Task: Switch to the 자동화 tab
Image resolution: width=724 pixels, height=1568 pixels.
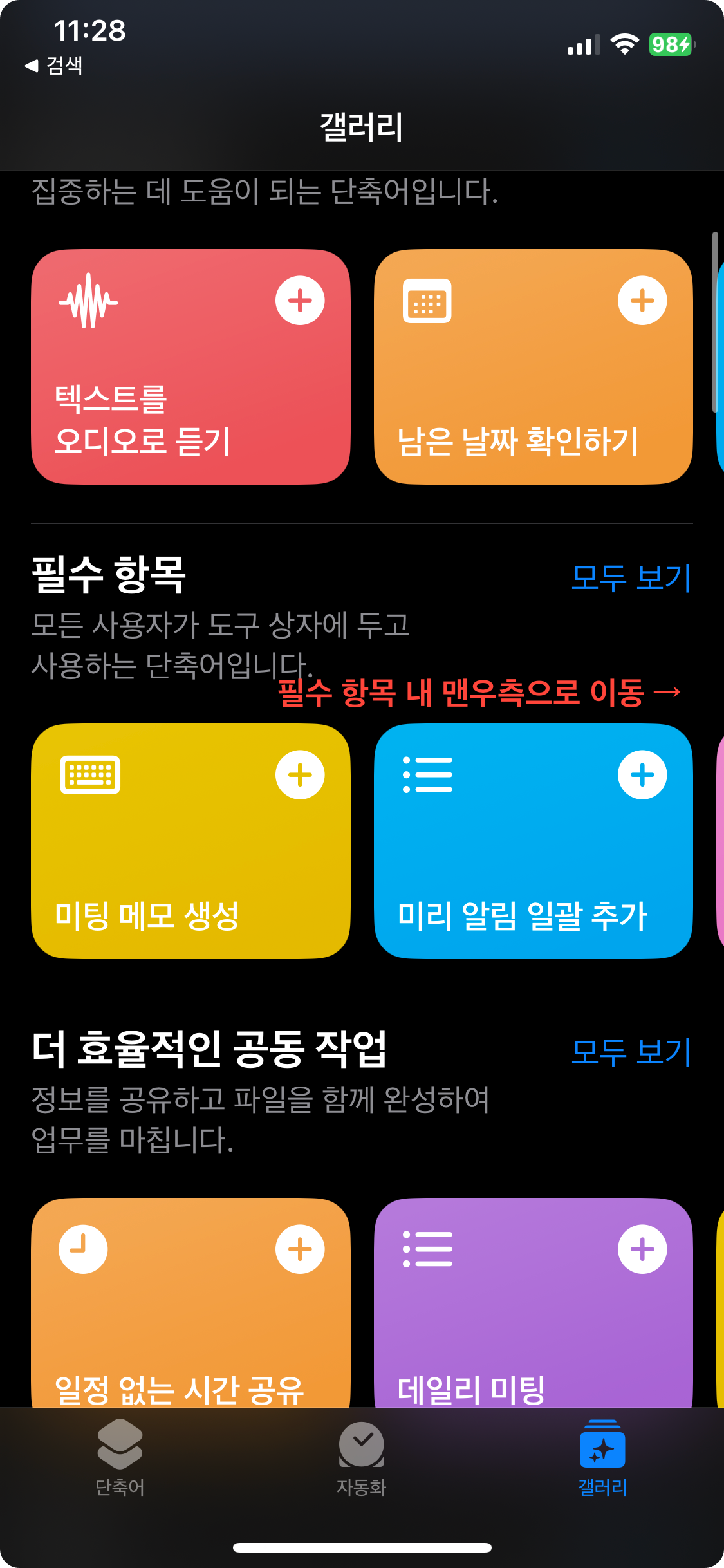Action: tap(362, 1458)
